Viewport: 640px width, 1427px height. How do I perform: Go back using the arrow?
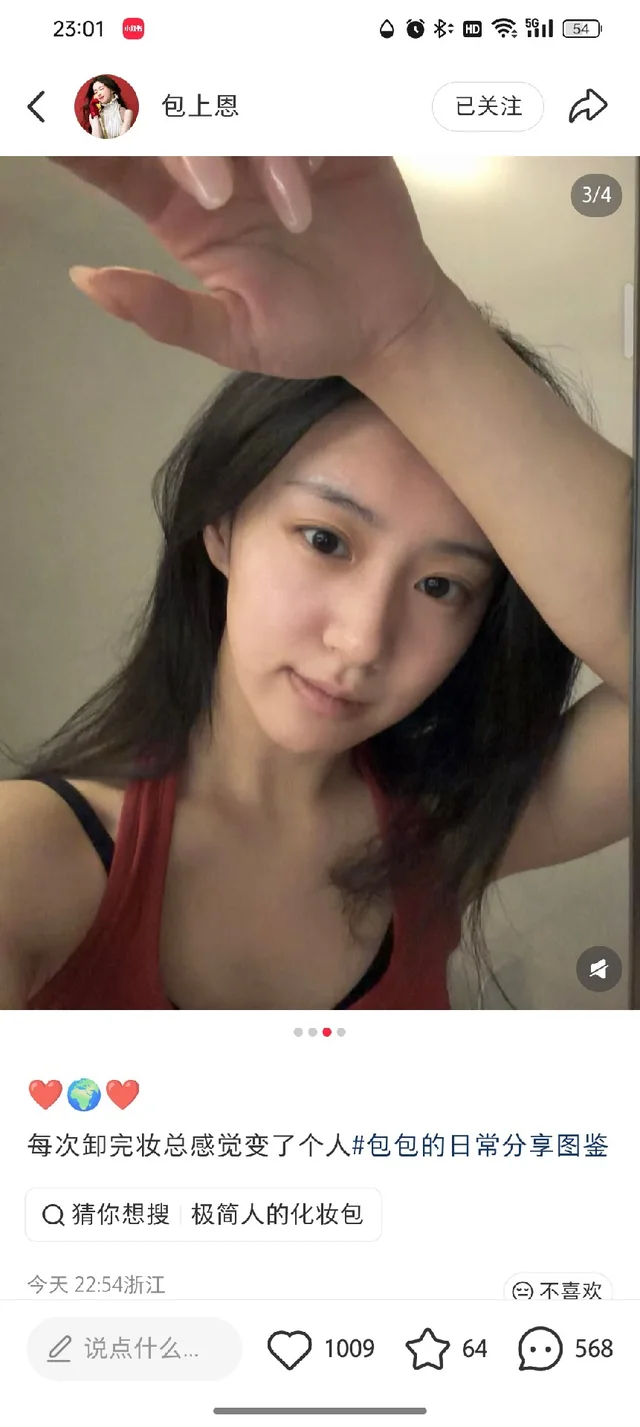pyautogui.click(x=37, y=106)
